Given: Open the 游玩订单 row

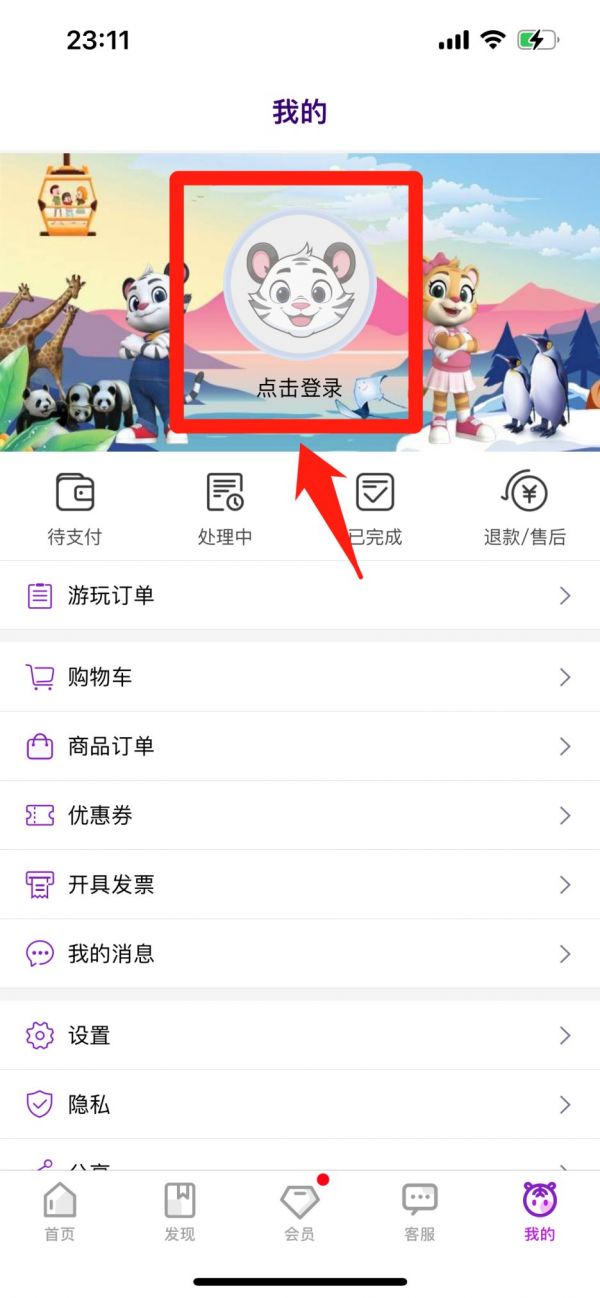Looking at the screenshot, I should tap(300, 596).
